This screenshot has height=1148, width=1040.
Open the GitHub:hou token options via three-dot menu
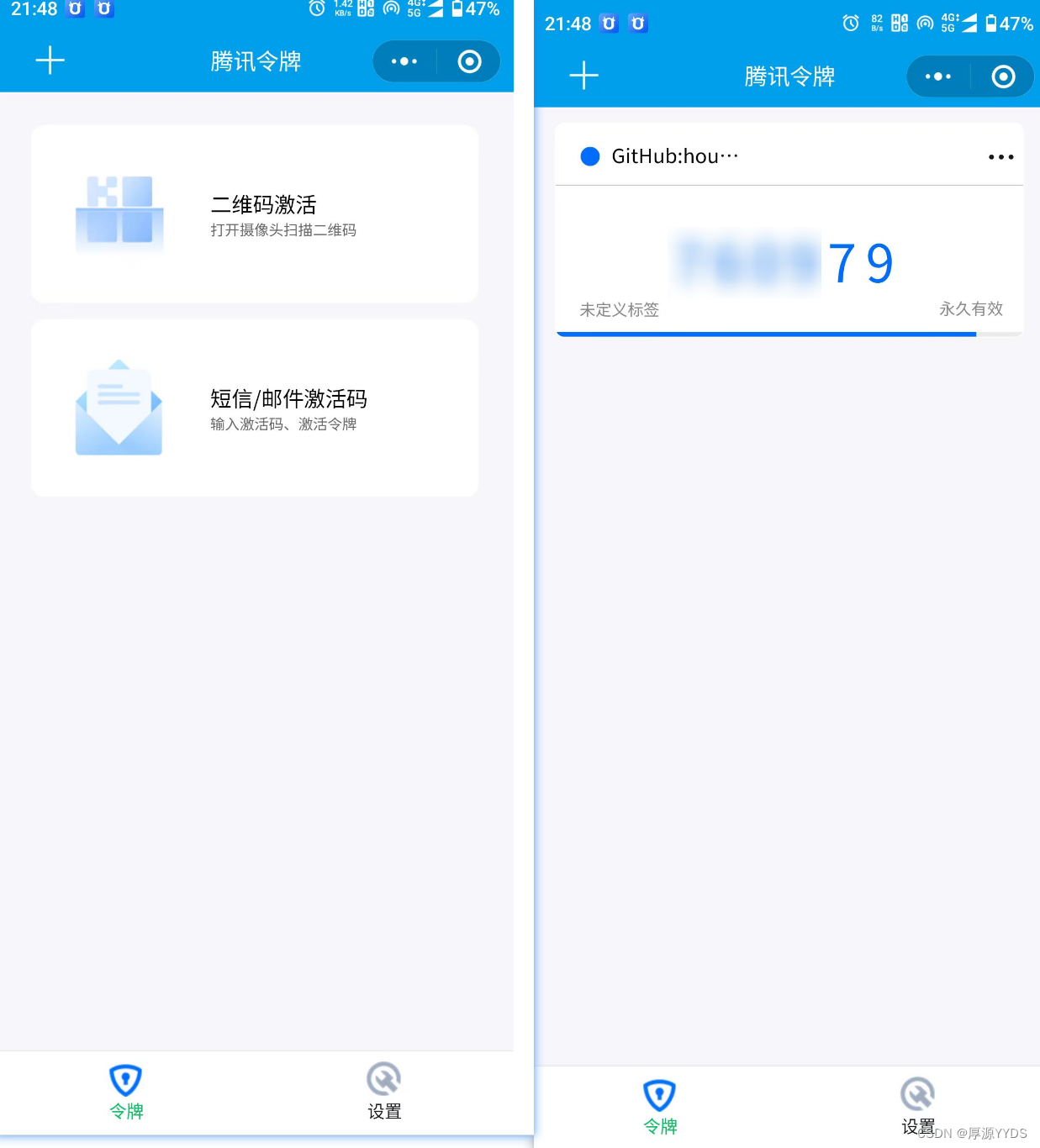1000,156
